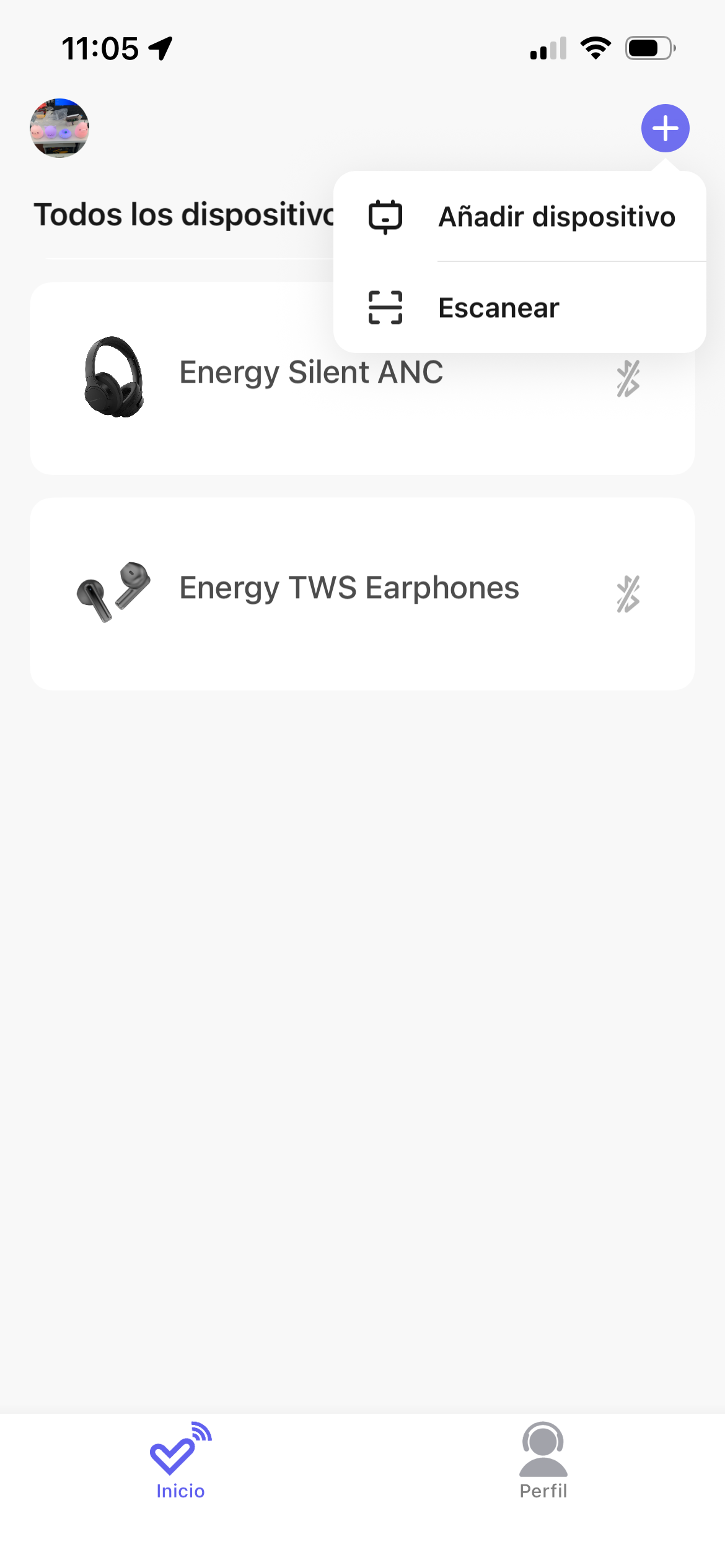Open the Energy Silent ANC device card
Image resolution: width=725 pixels, height=1568 pixels.
260,409
